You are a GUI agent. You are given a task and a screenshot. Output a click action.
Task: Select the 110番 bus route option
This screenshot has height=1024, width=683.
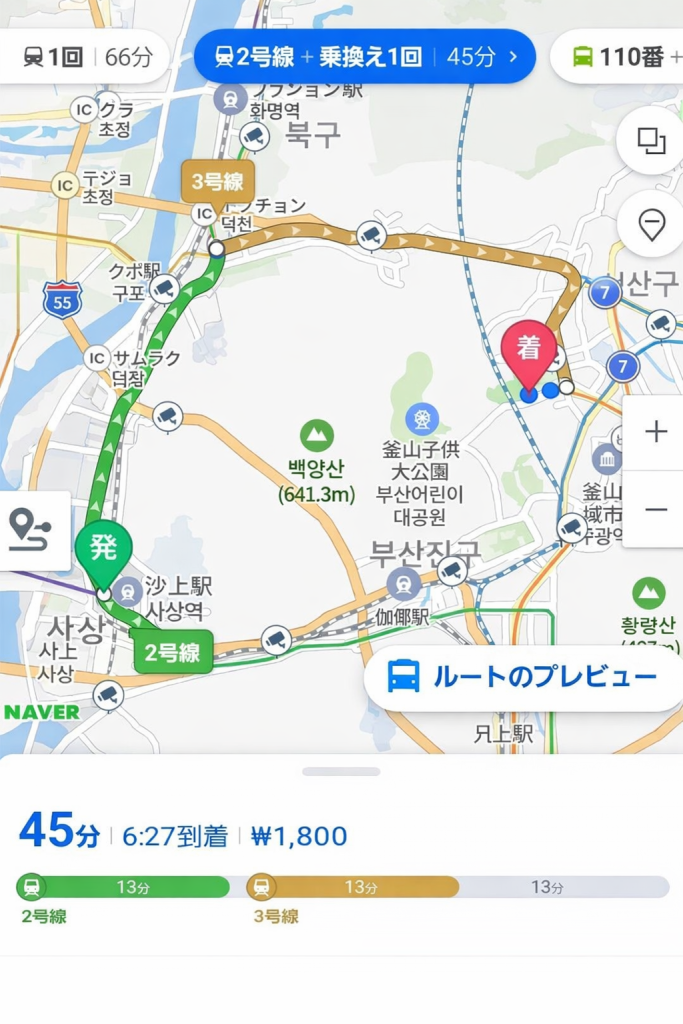(617, 57)
